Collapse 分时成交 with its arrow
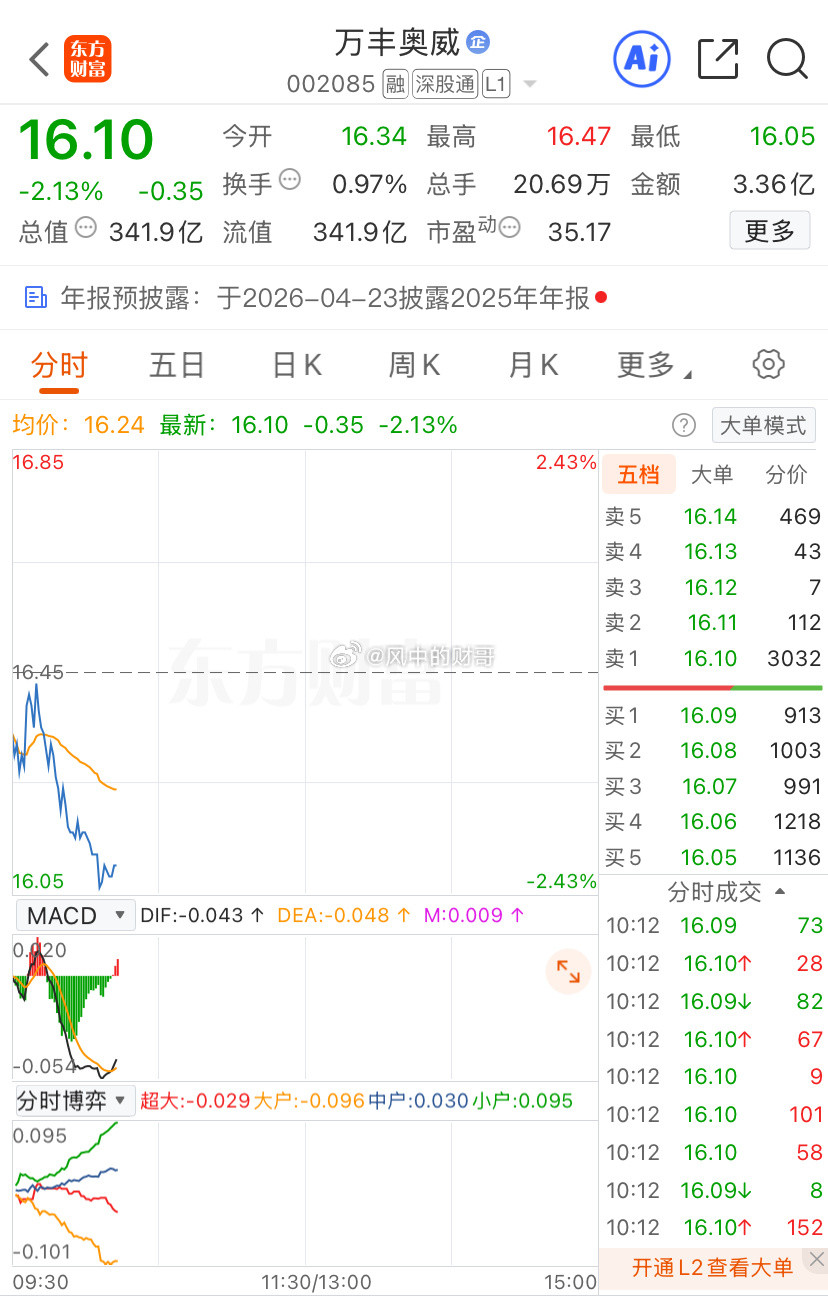Viewport: 828px width, 1309px height. point(779,892)
